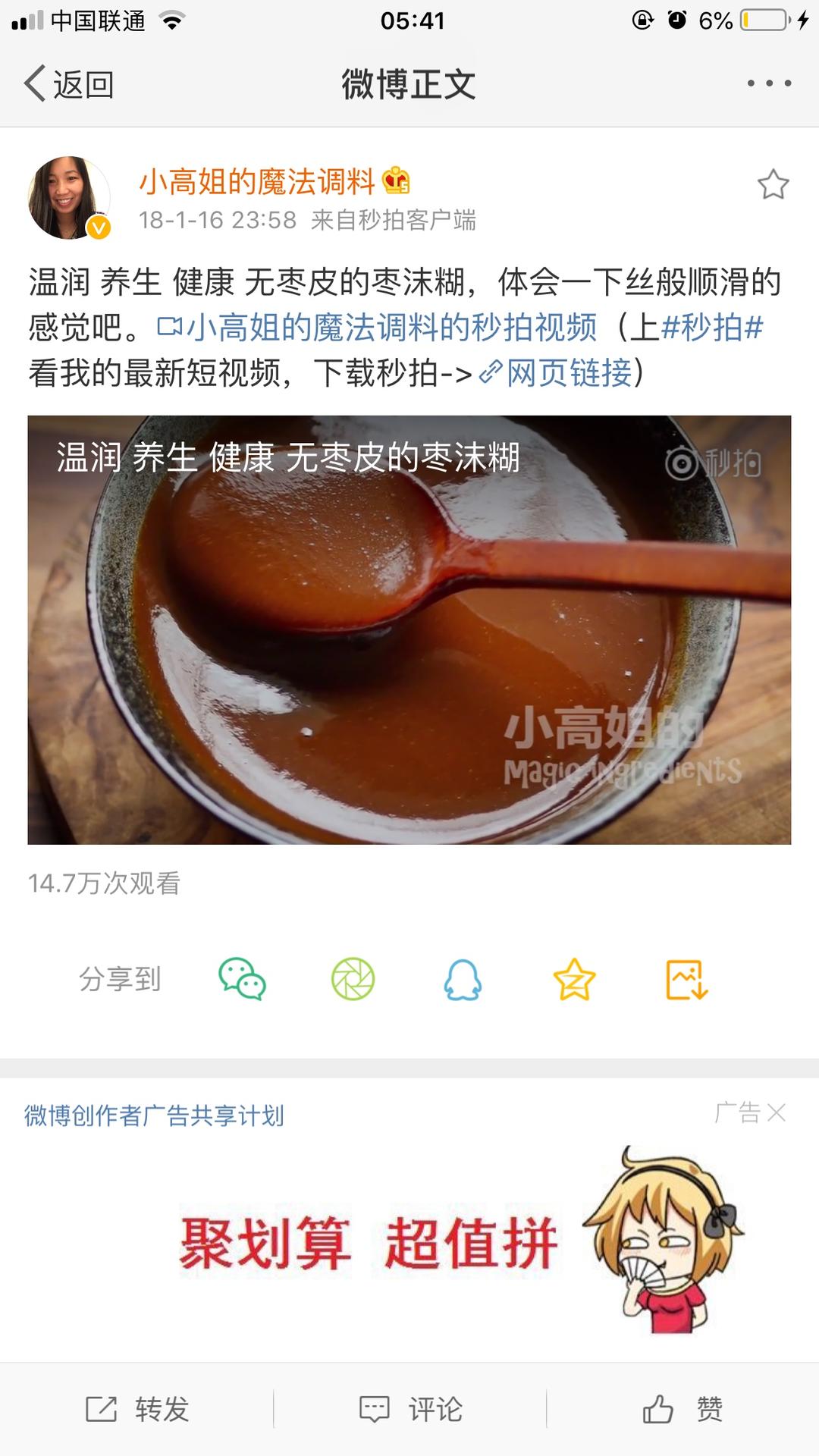Repost with the 转发 button
Image resolution: width=819 pixels, height=1456 pixels.
(136, 1409)
